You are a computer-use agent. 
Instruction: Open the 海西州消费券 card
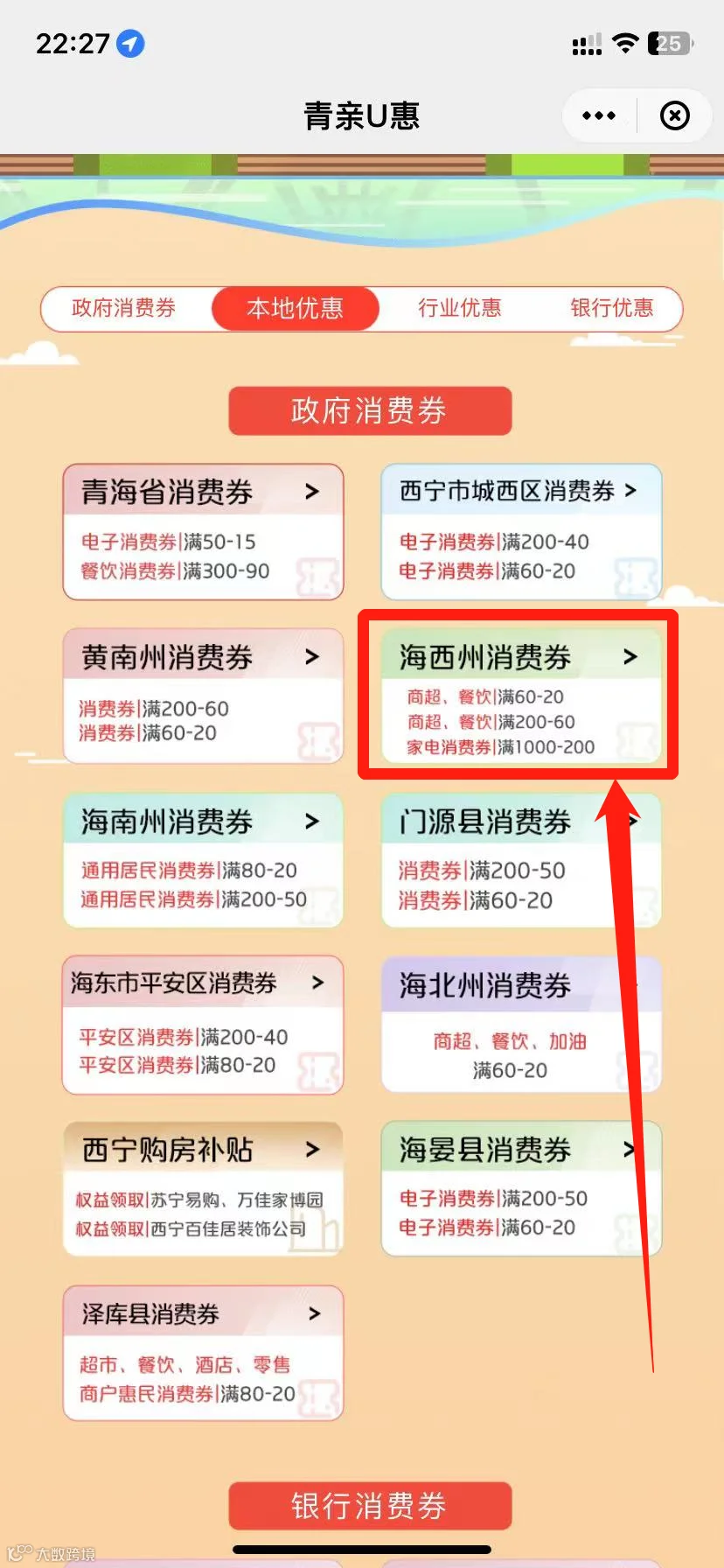(x=521, y=696)
